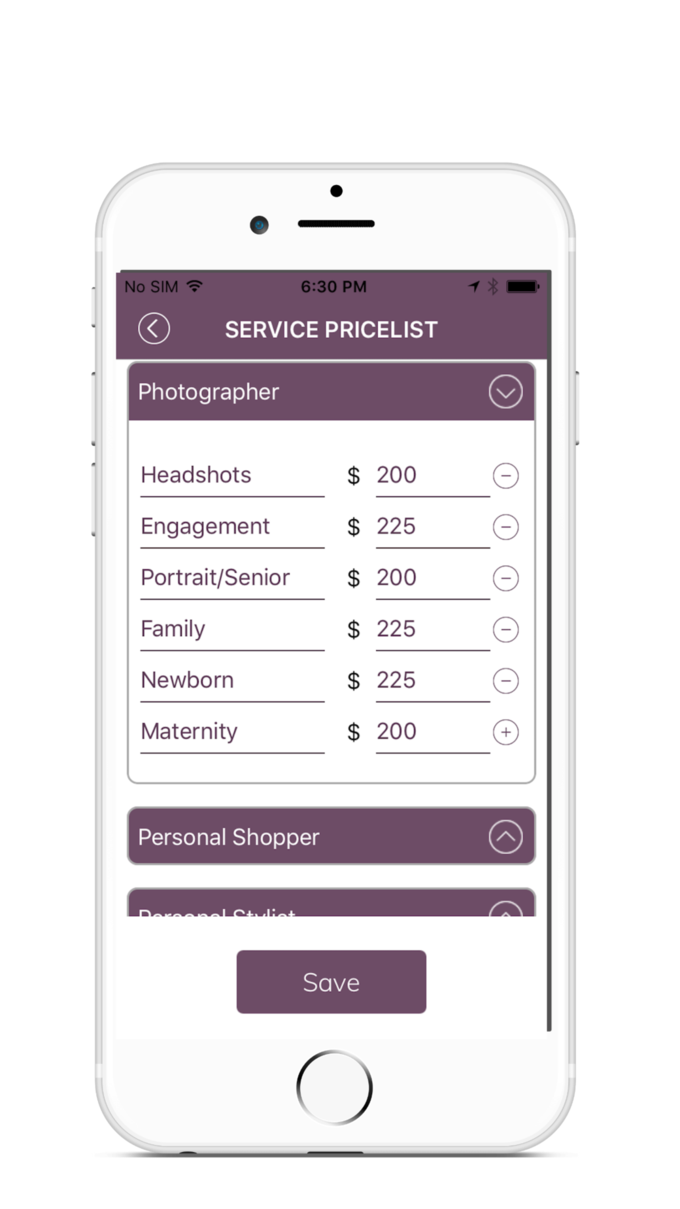Remove the Portrait/Senior service row
The image size is (680, 1209).
506,578
